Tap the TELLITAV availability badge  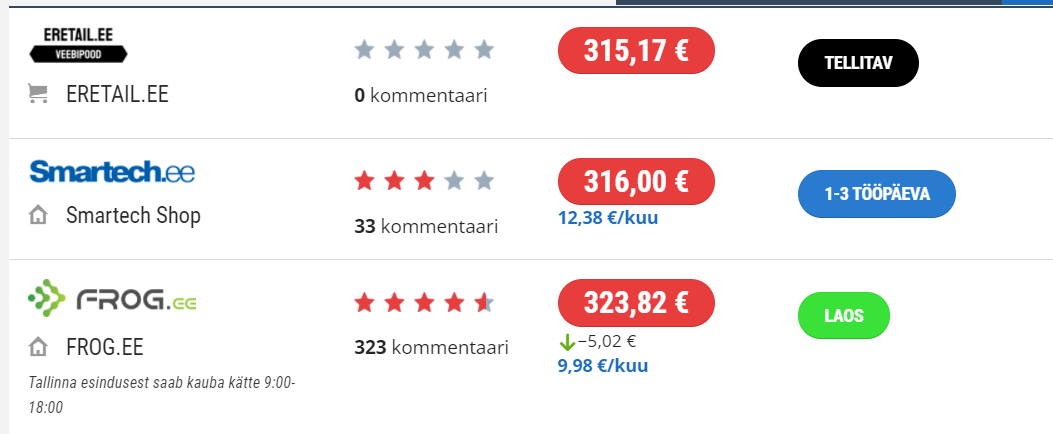pyautogui.click(x=858, y=63)
